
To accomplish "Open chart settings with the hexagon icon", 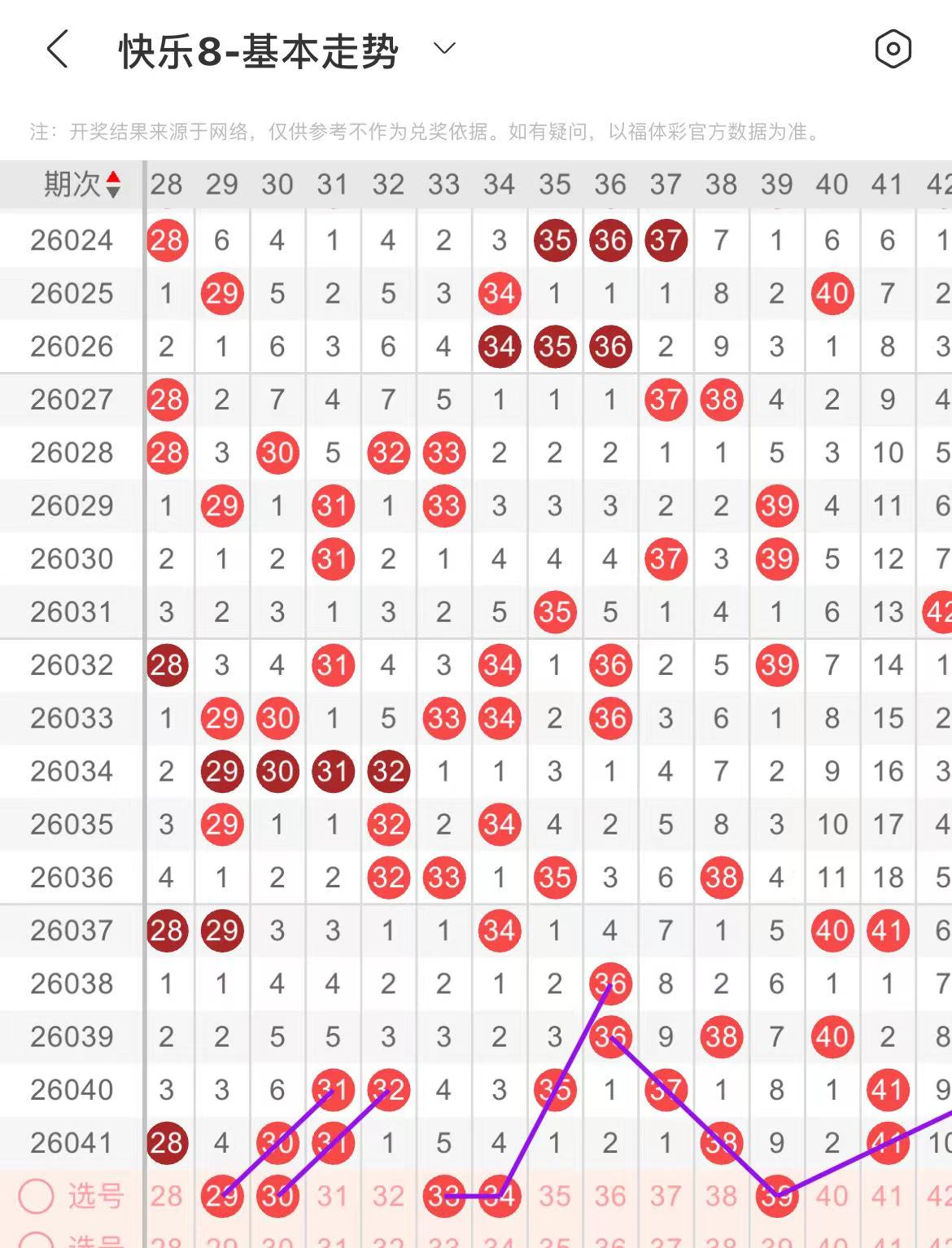I will [x=893, y=50].
